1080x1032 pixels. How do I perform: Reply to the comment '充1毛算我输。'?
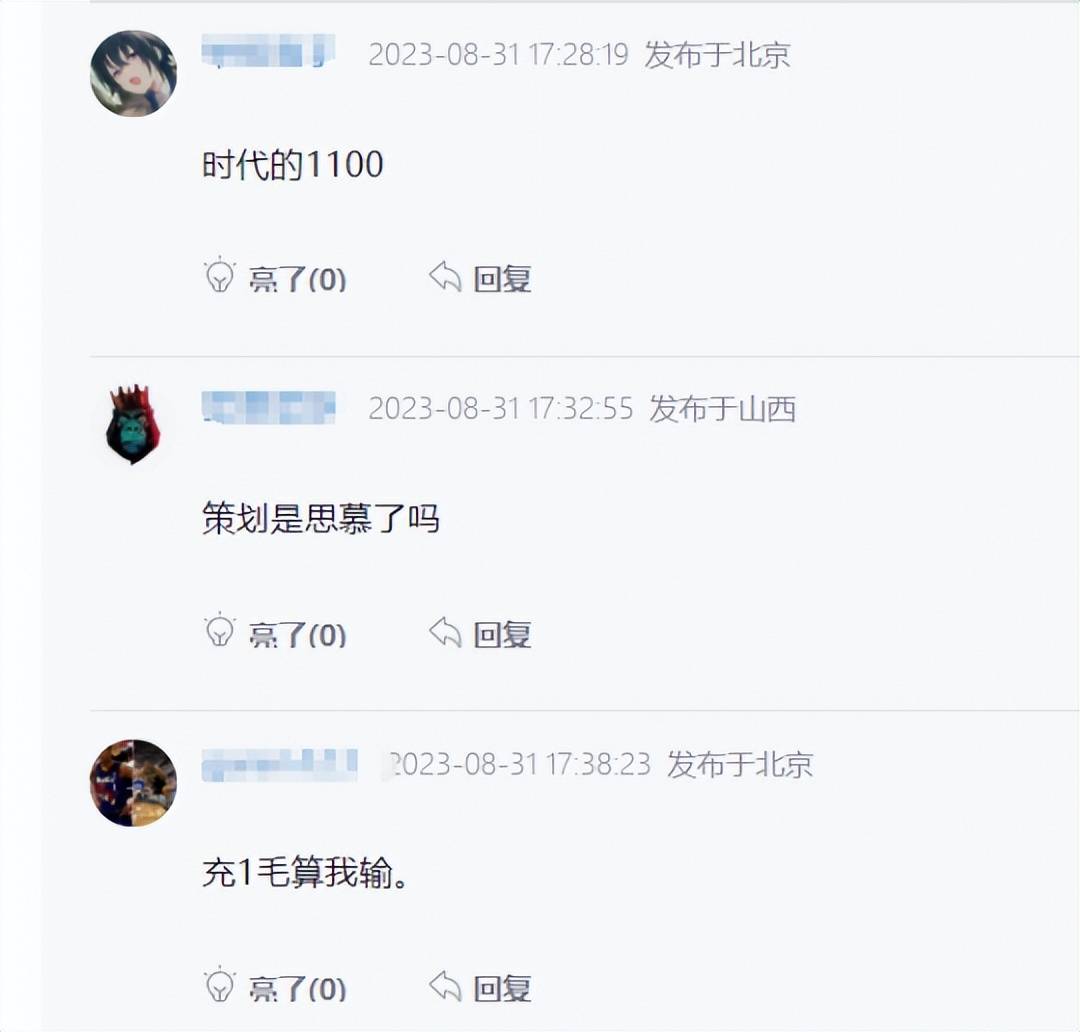480,988
